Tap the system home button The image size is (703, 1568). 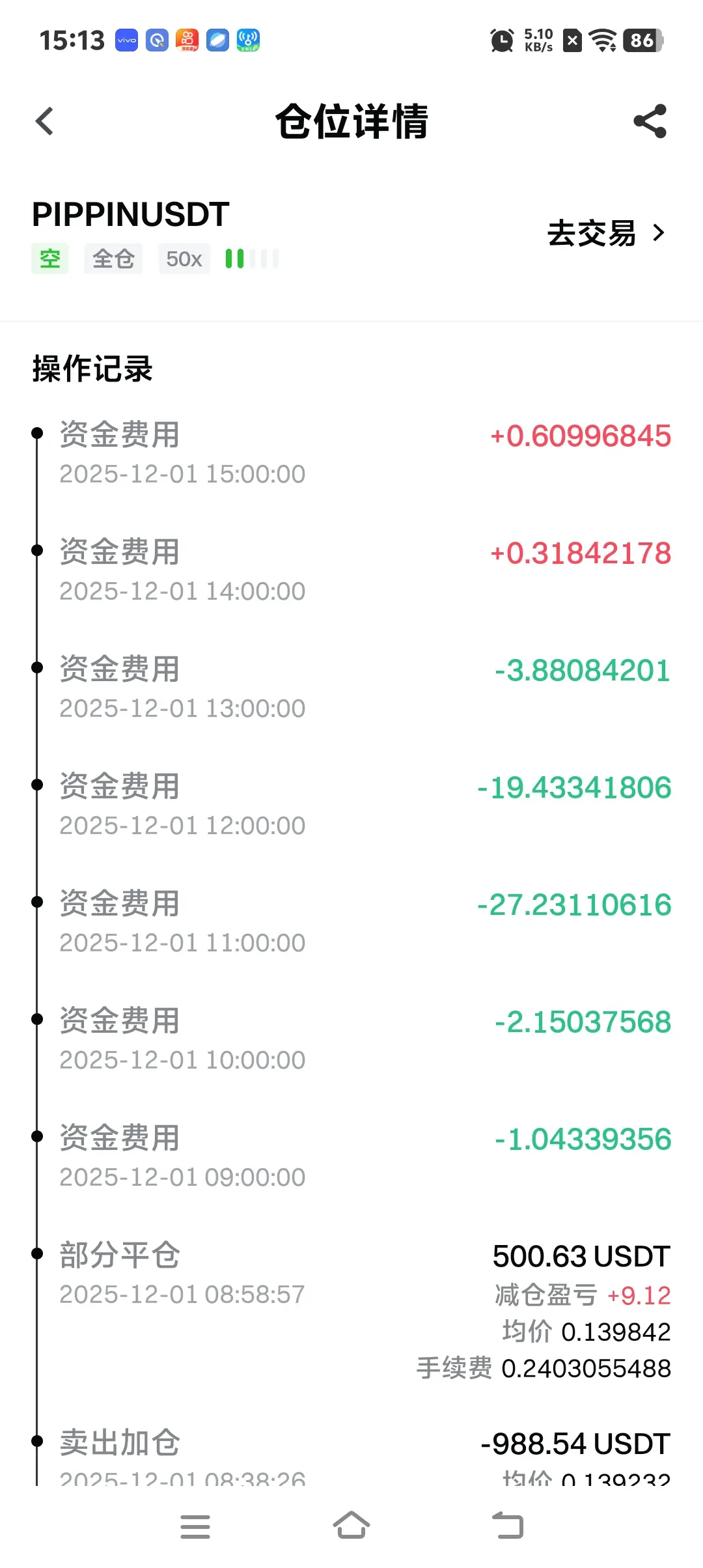click(x=351, y=1526)
